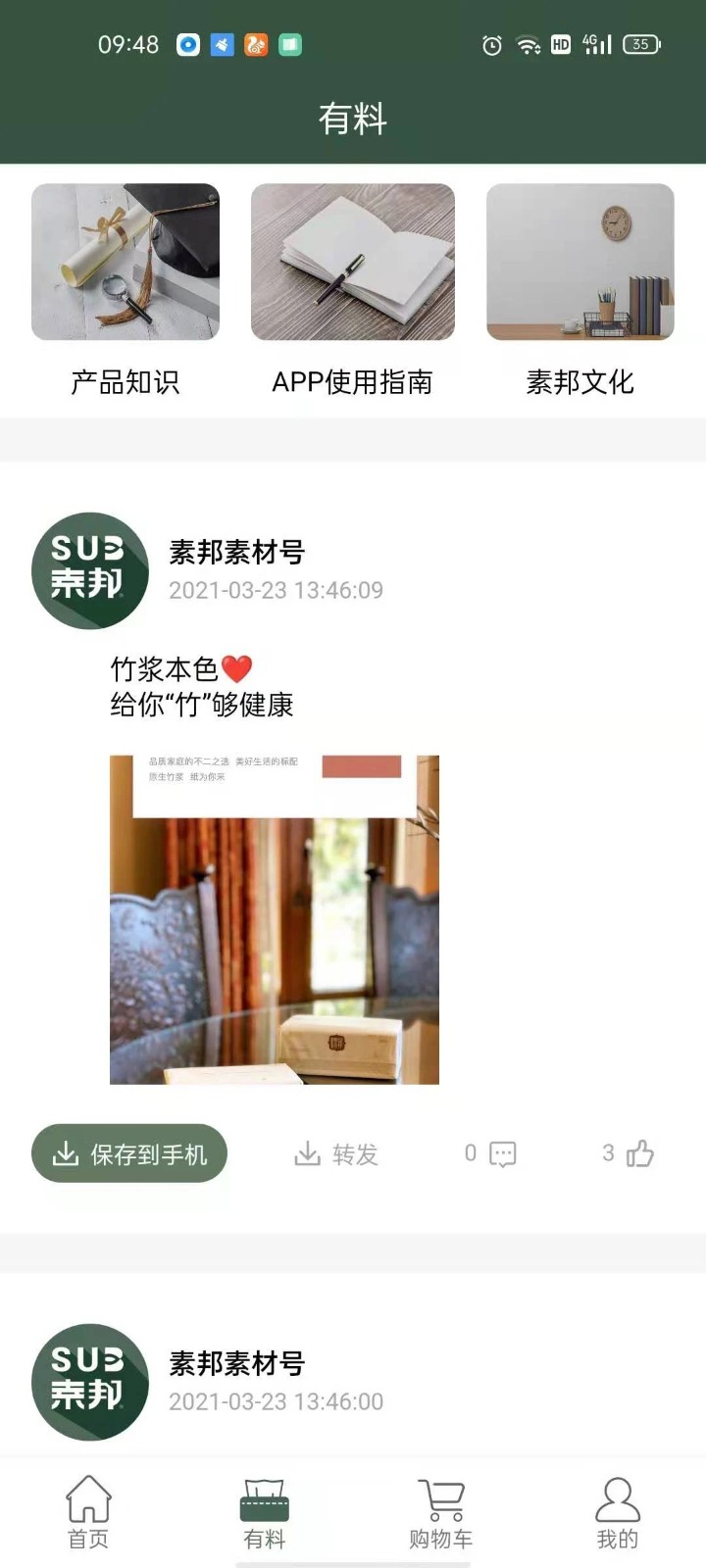Go to the 首页 tab

pos(88,1512)
